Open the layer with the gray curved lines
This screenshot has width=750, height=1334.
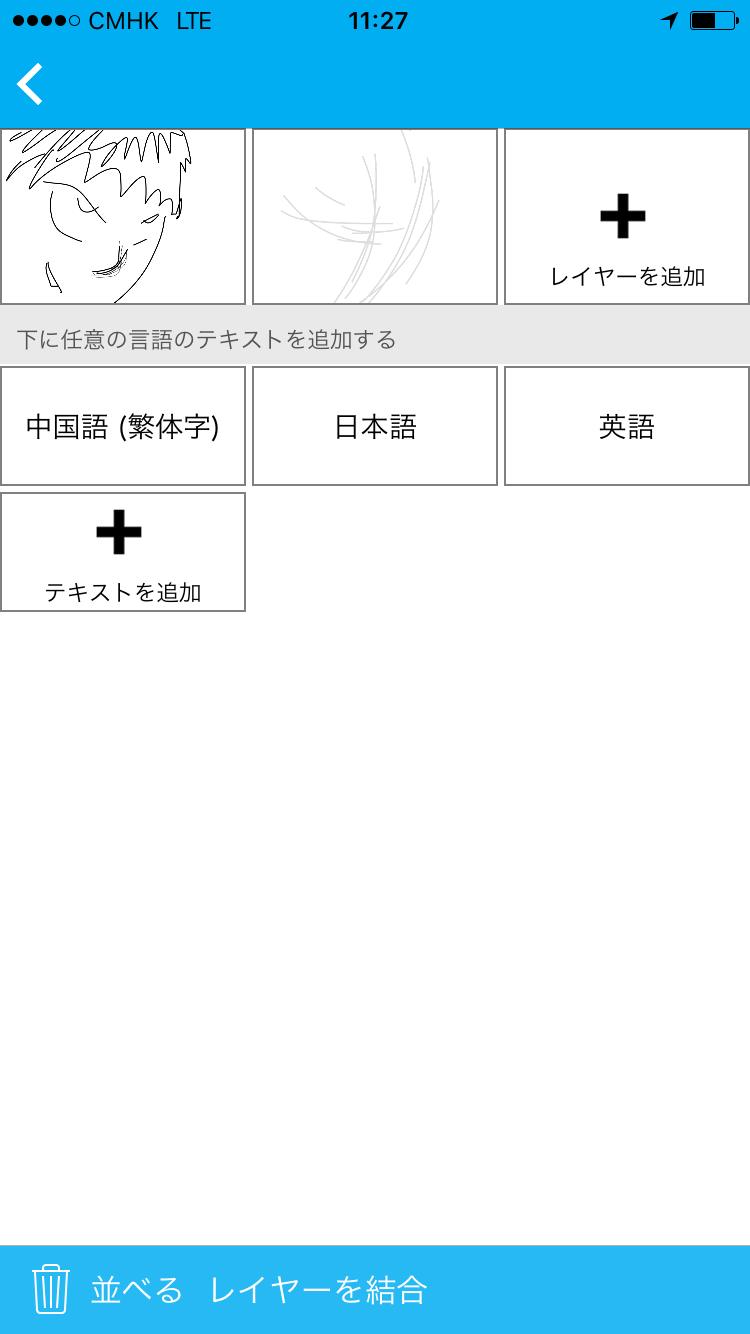point(375,216)
